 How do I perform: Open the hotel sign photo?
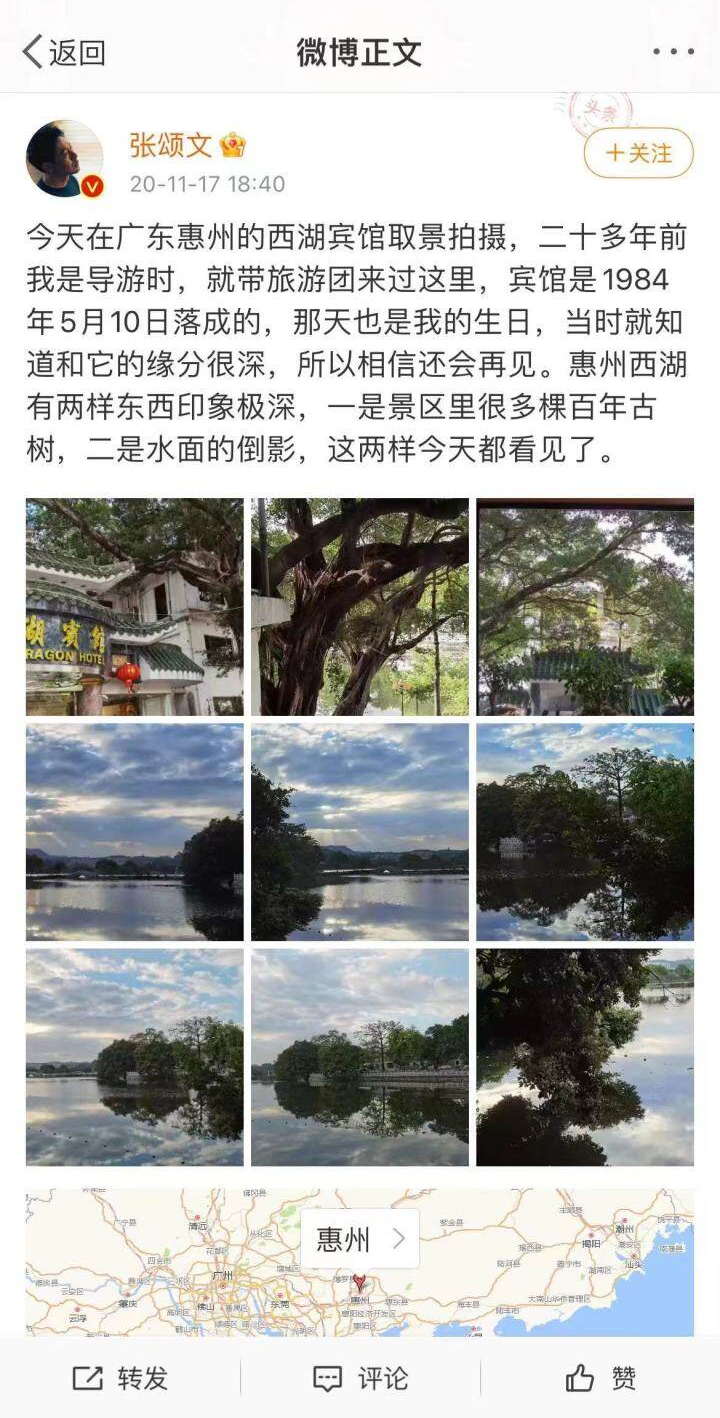[134, 607]
